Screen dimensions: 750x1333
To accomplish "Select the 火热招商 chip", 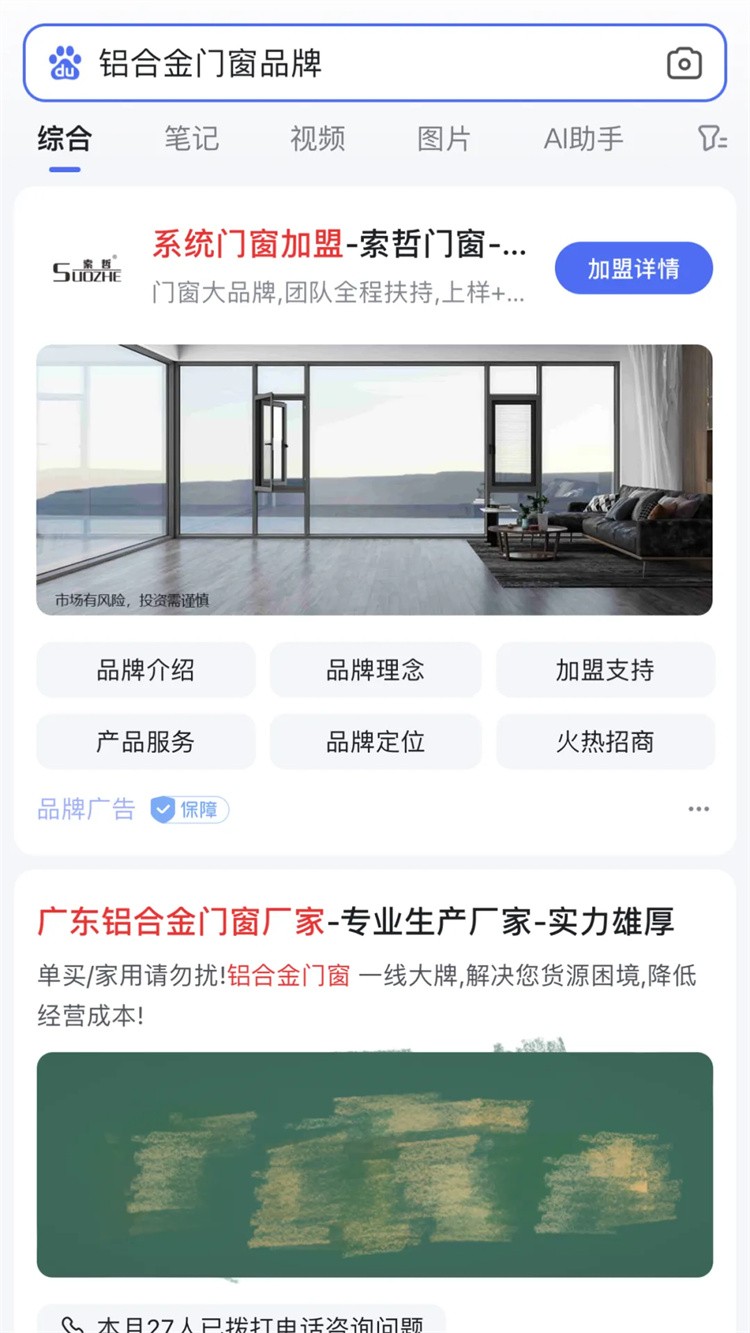I will pyautogui.click(x=605, y=742).
